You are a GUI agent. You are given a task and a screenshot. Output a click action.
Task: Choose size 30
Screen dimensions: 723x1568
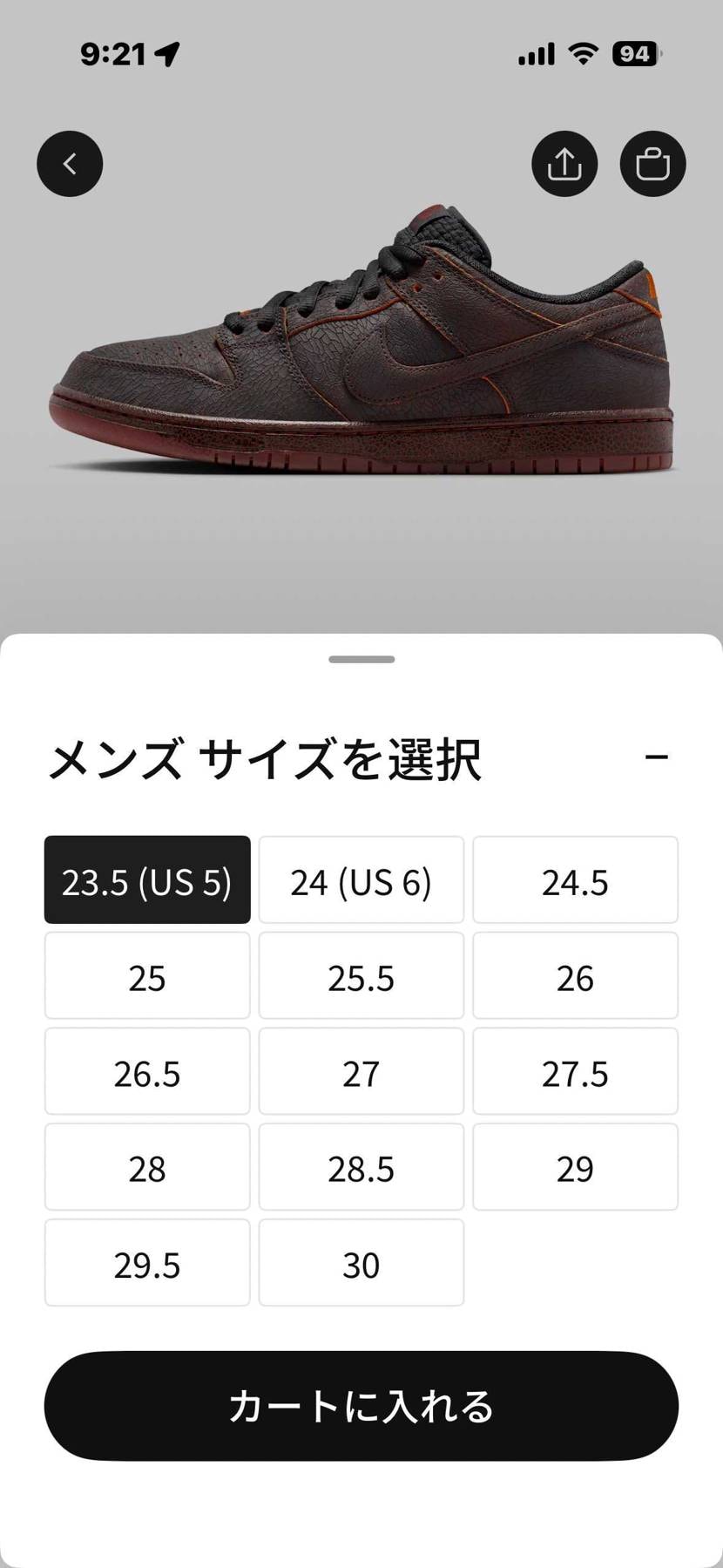point(361,1263)
